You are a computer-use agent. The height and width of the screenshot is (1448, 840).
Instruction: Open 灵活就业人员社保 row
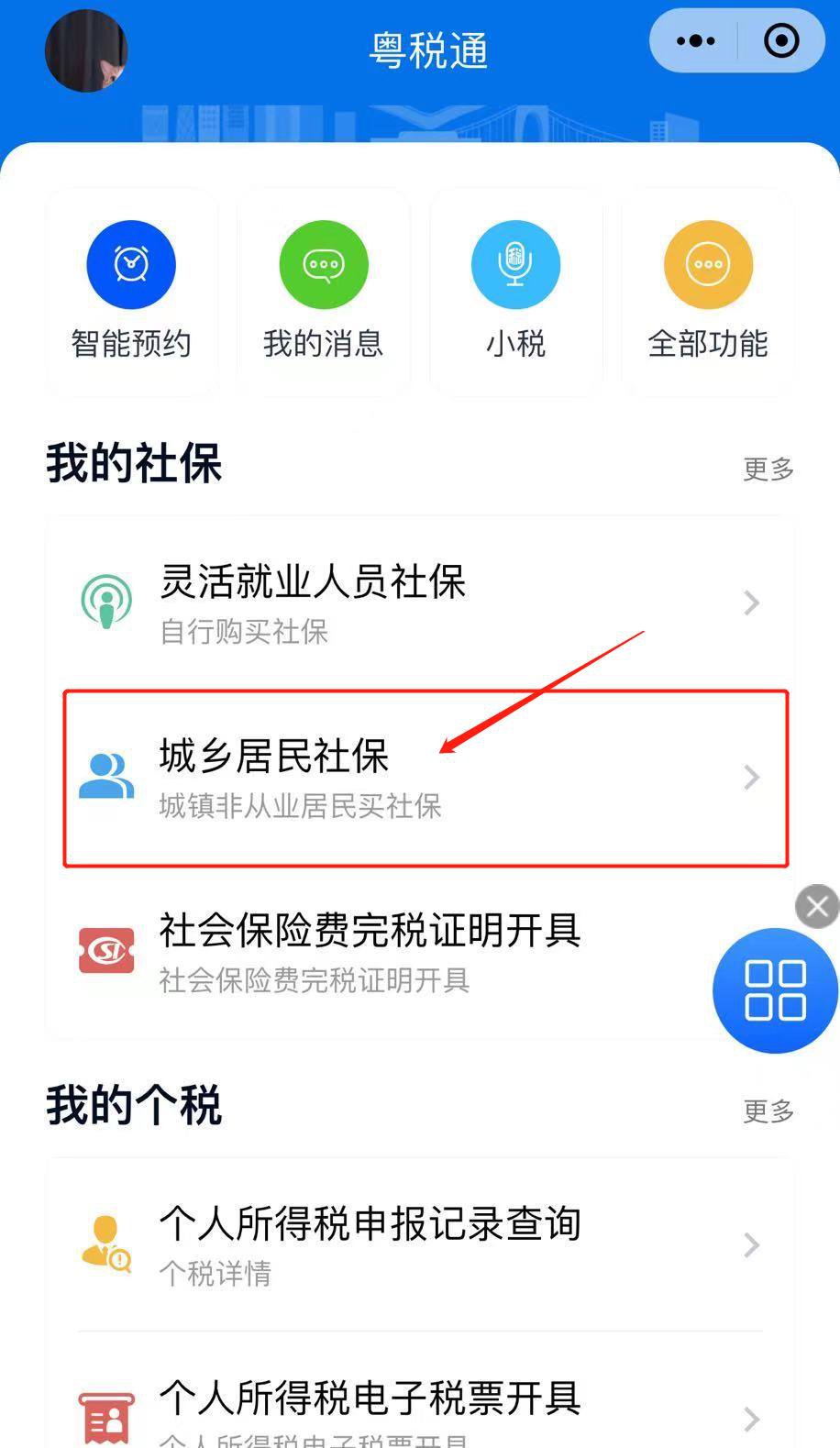coord(420,602)
